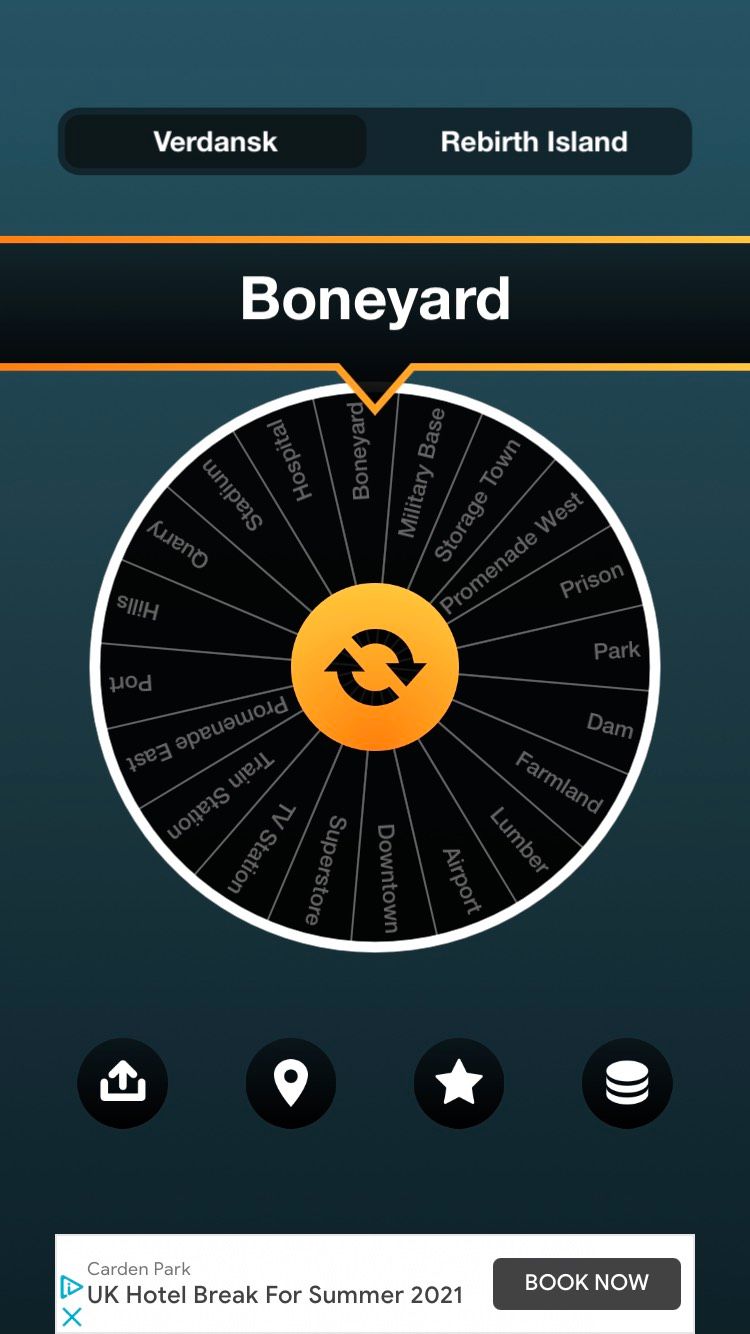The height and width of the screenshot is (1334, 750).
Task: Share the result with the upload icon
Action: click(123, 1083)
